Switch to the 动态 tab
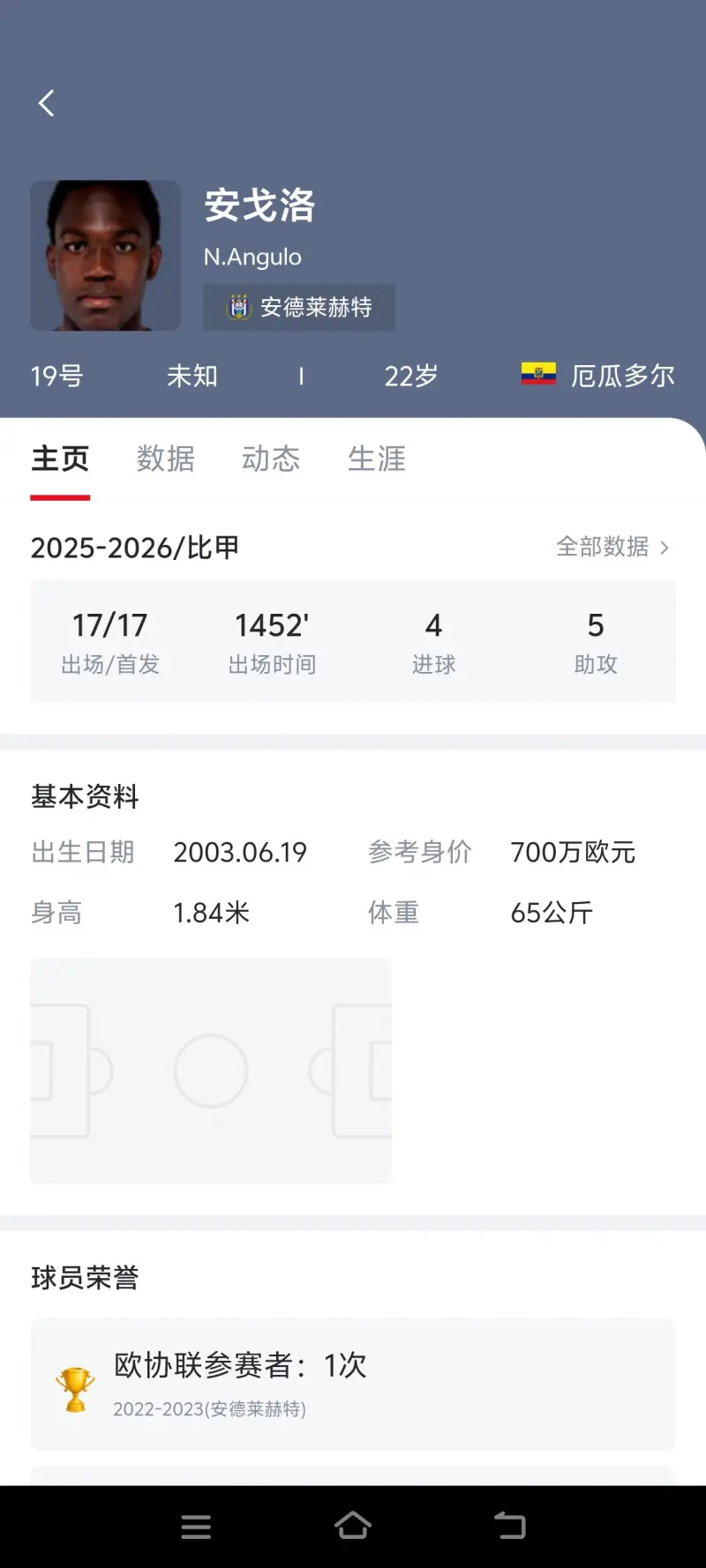The height and width of the screenshot is (1568, 706). tap(271, 459)
